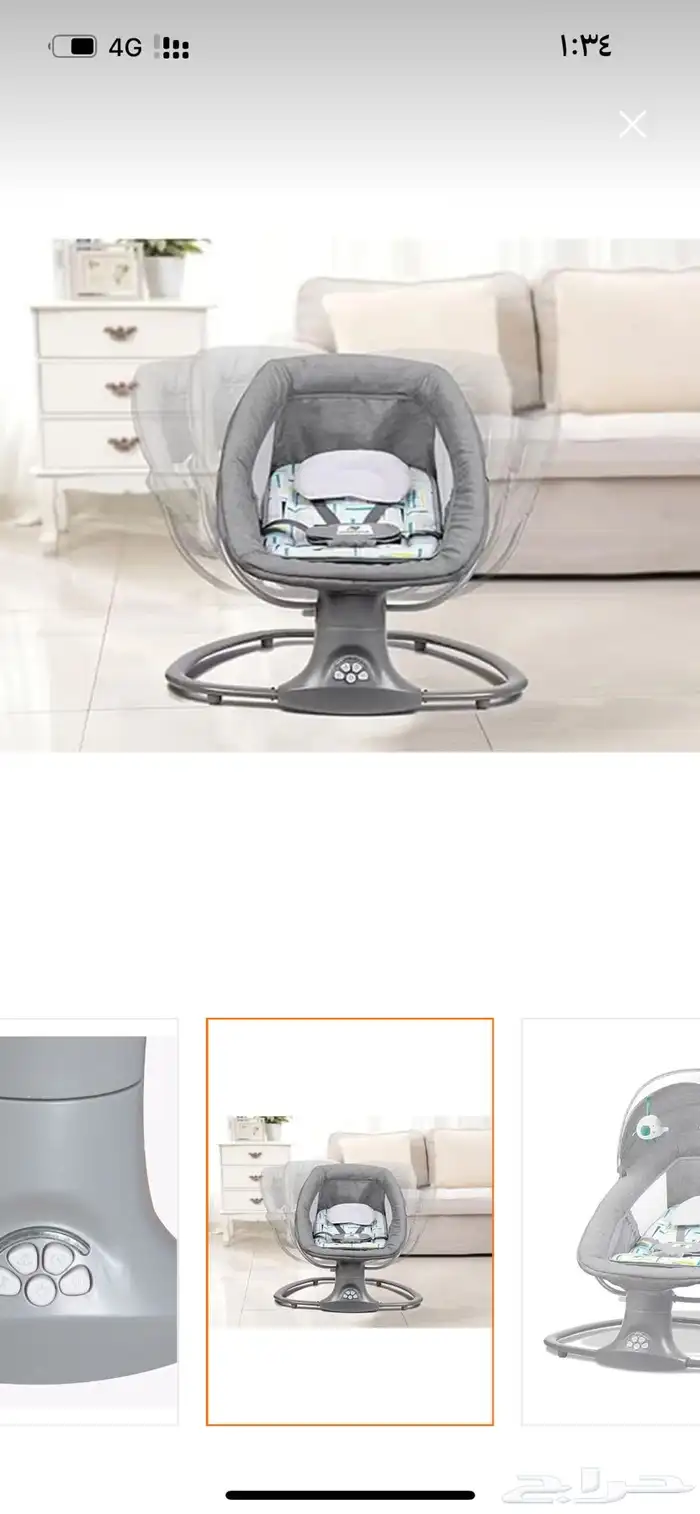Image resolution: width=700 pixels, height=1514 pixels.
Task: Select the control panel close-up thumbnail
Action: click(88, 1220)
